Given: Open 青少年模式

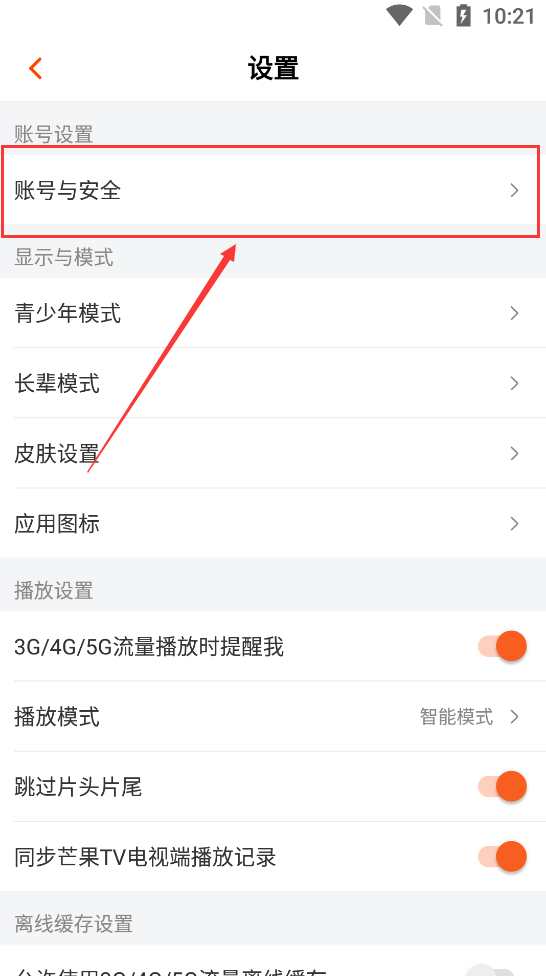Looking at the screenshot, I should point(273,313).
